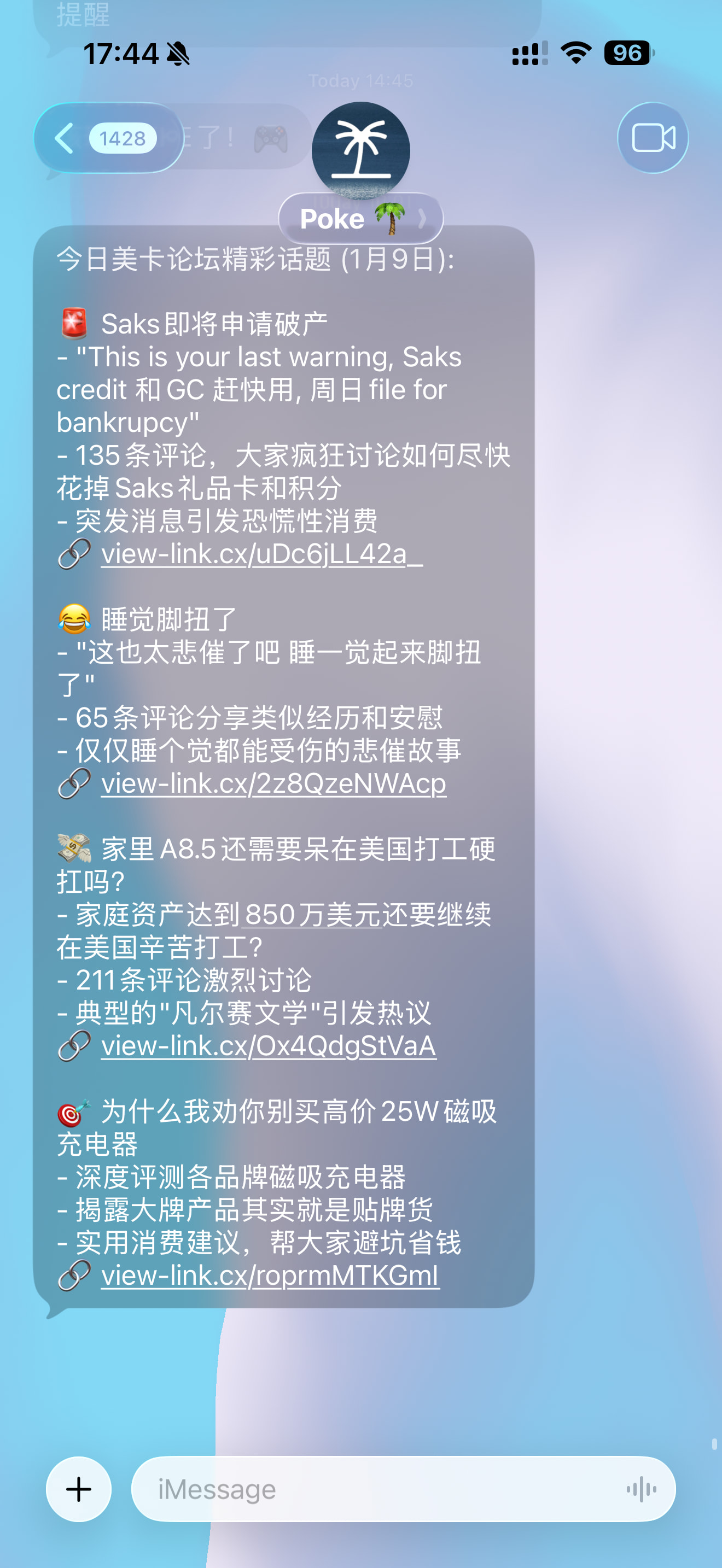Record an audio message

tap(641, 1489)
